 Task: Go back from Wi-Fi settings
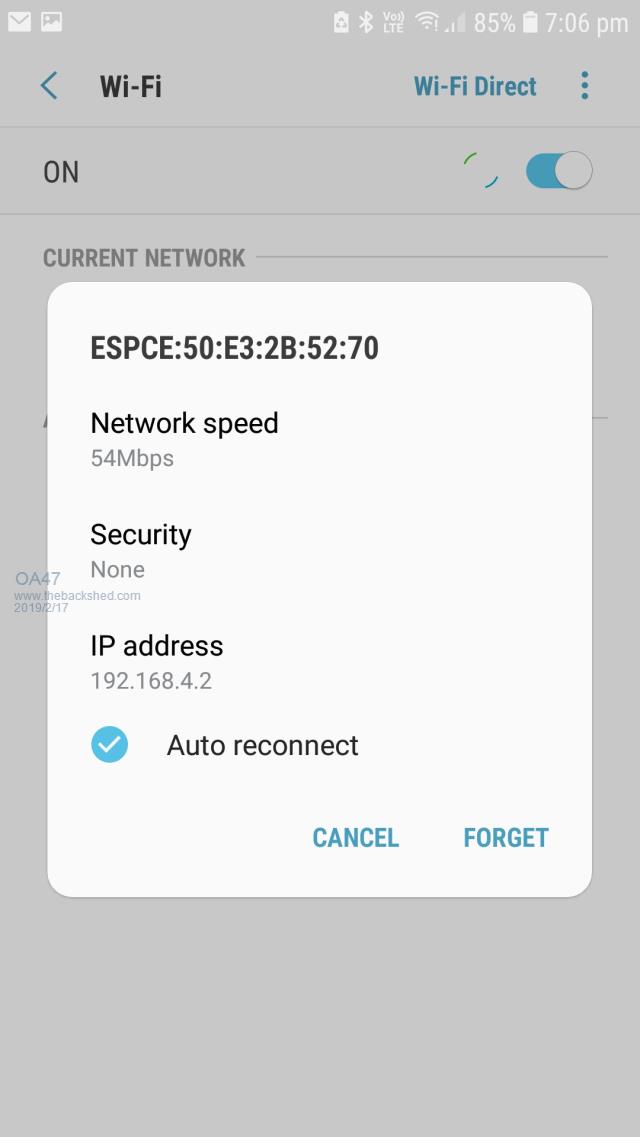[x=49, y=86]
